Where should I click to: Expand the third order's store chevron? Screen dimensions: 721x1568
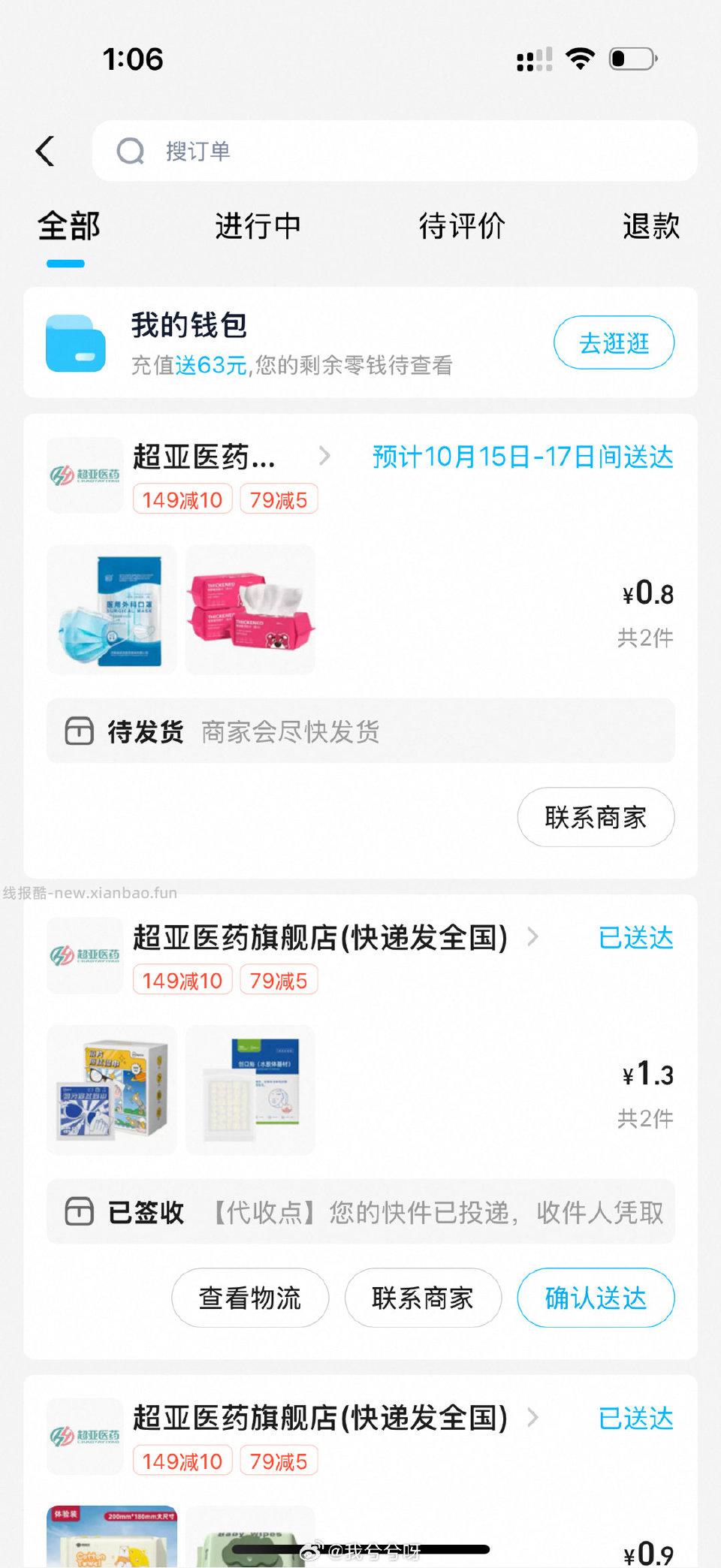[533, 1418]
